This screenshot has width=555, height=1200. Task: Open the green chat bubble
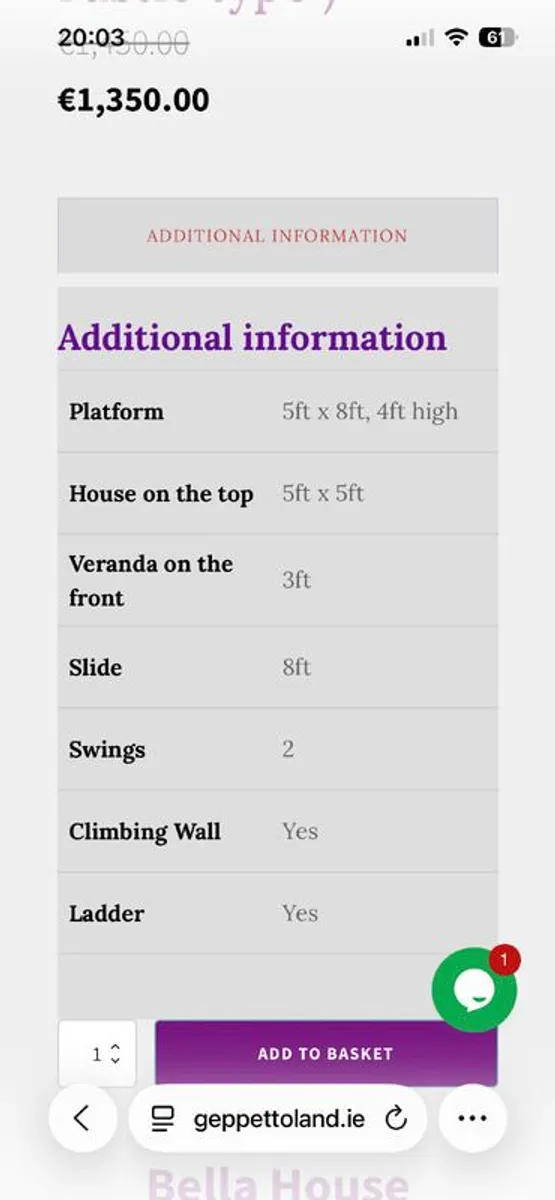pyautogui.click(x=474, y=989)
